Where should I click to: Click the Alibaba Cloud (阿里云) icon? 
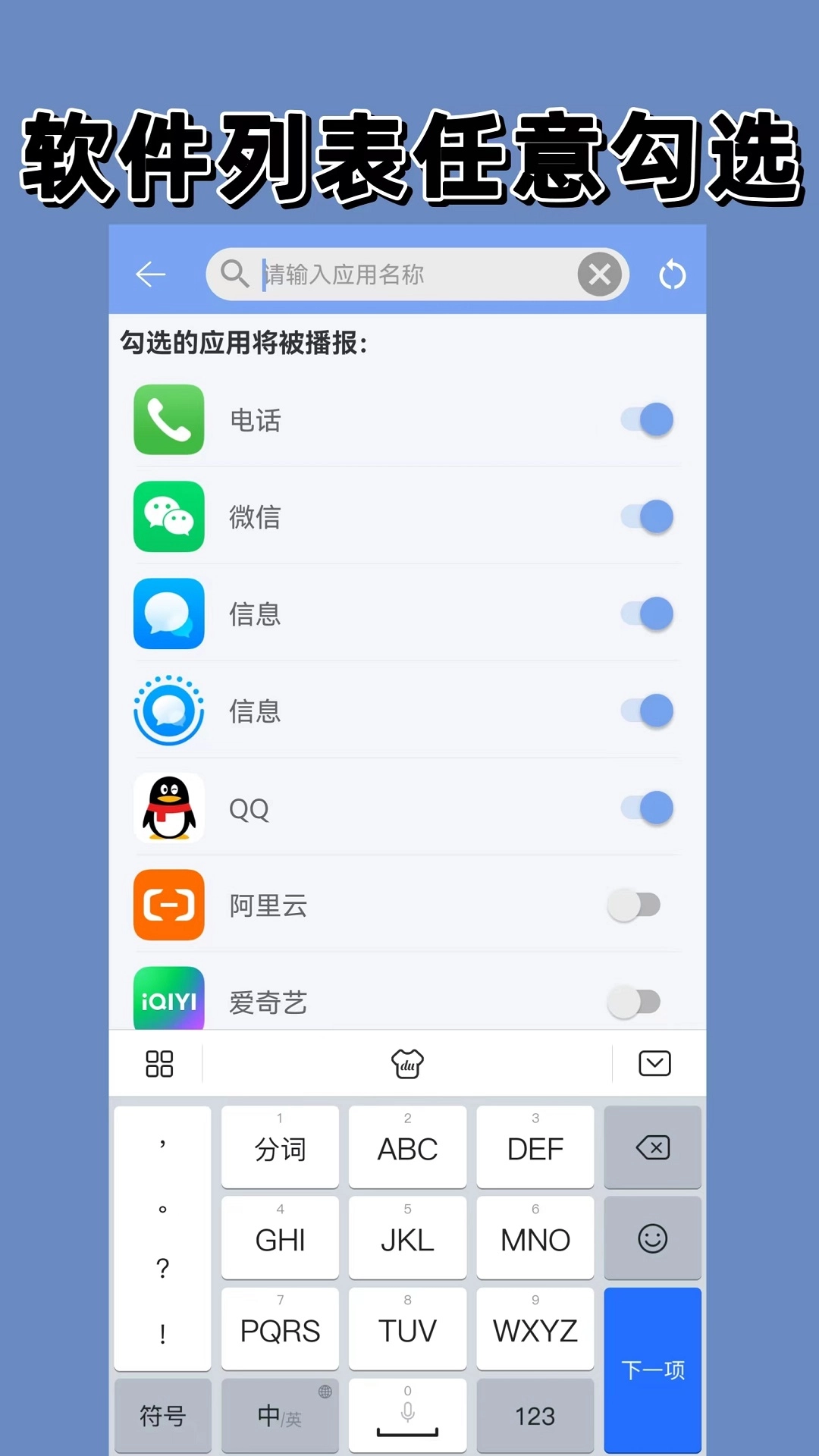[x=168, y=905]
